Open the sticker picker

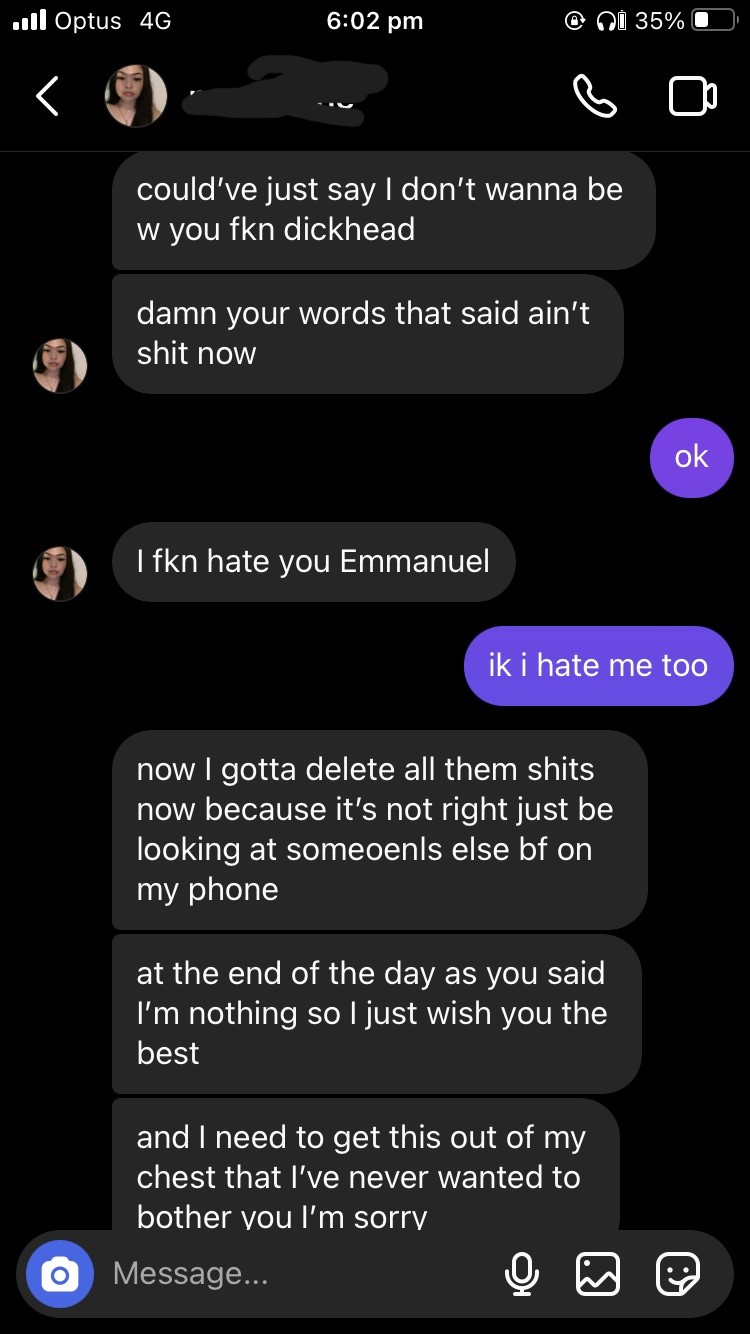[x=677, y=1274]
